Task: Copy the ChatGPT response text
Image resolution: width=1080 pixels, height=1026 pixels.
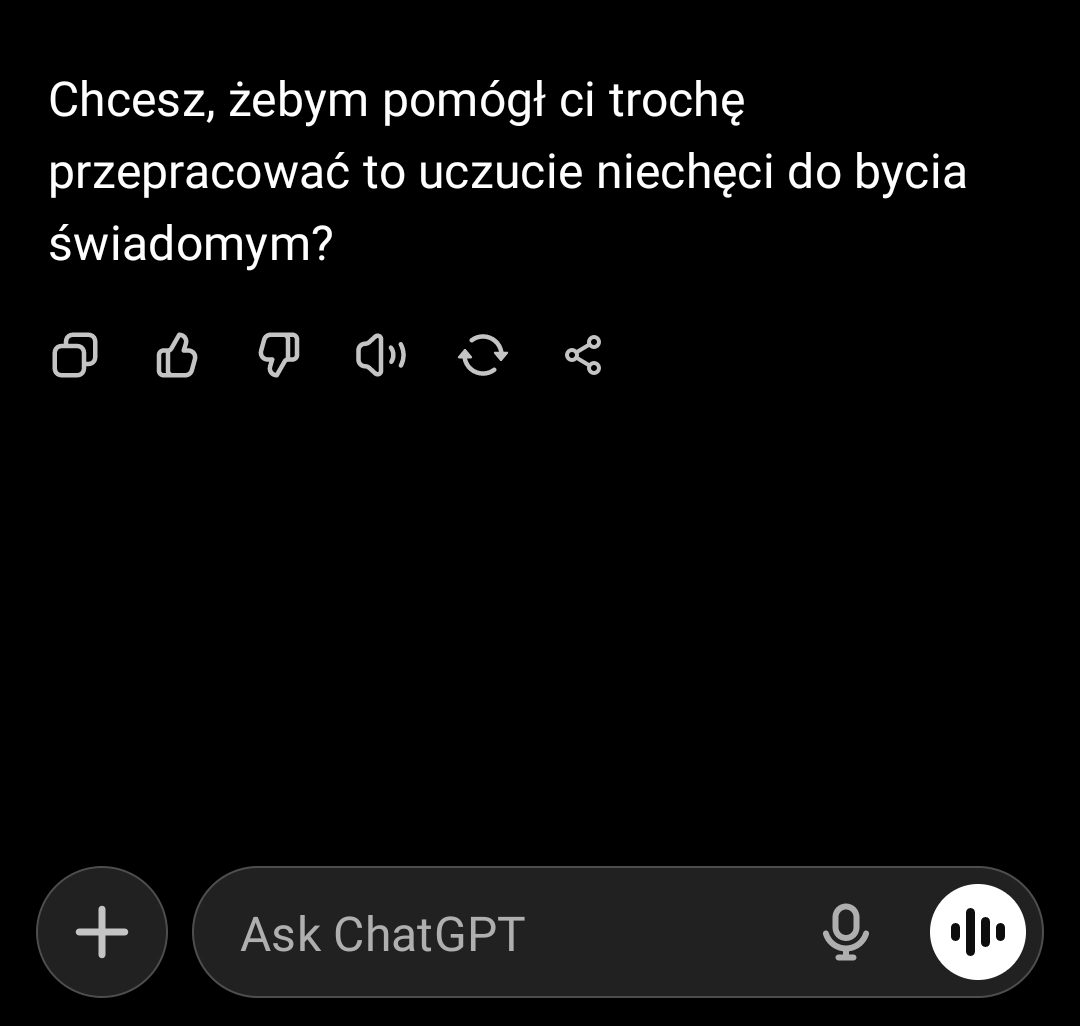Action: click(x=75, y=355)
